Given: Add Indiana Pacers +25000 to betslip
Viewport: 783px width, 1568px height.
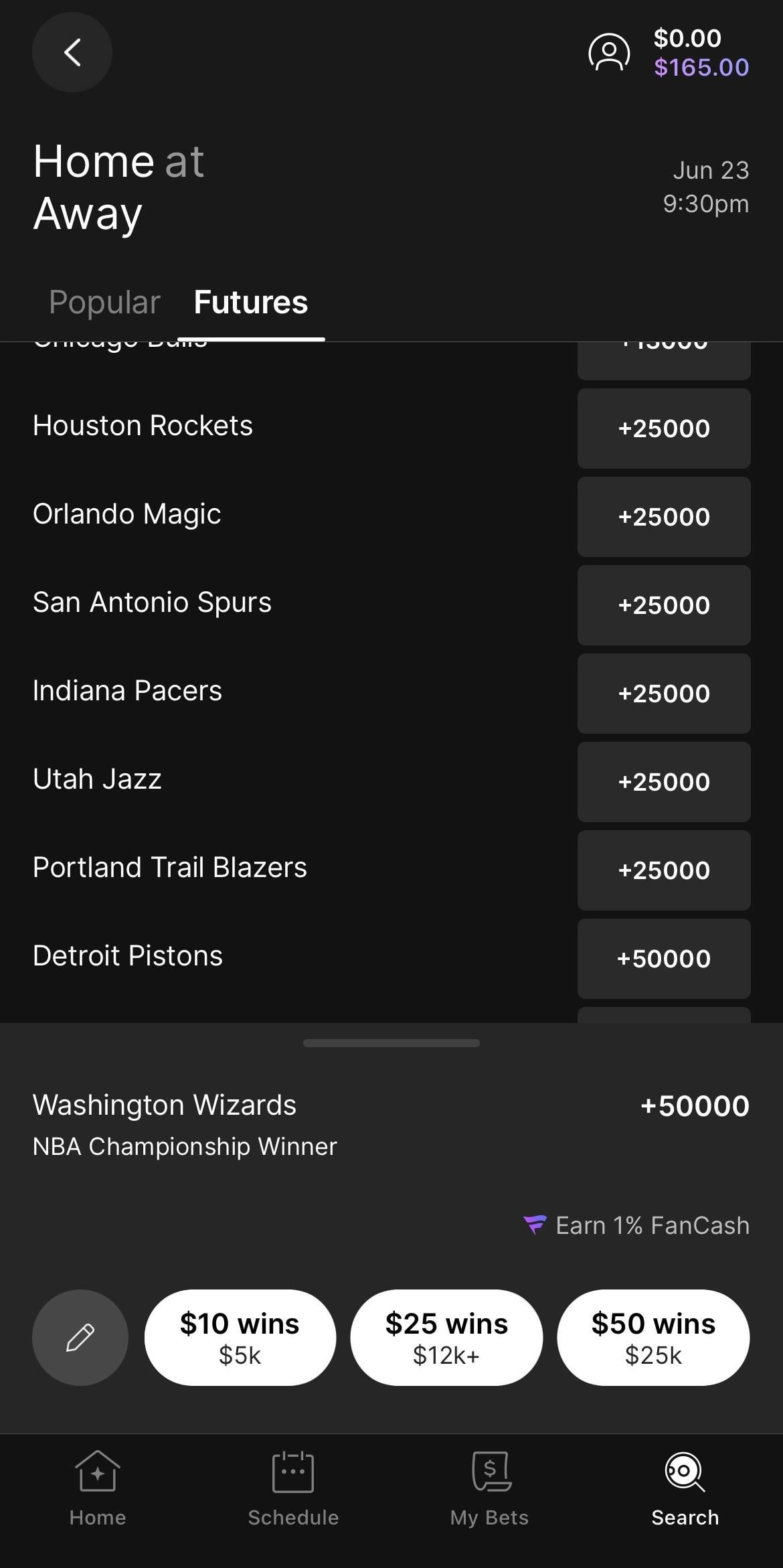Looking at the screenshot, I should (x=663, y=694).
